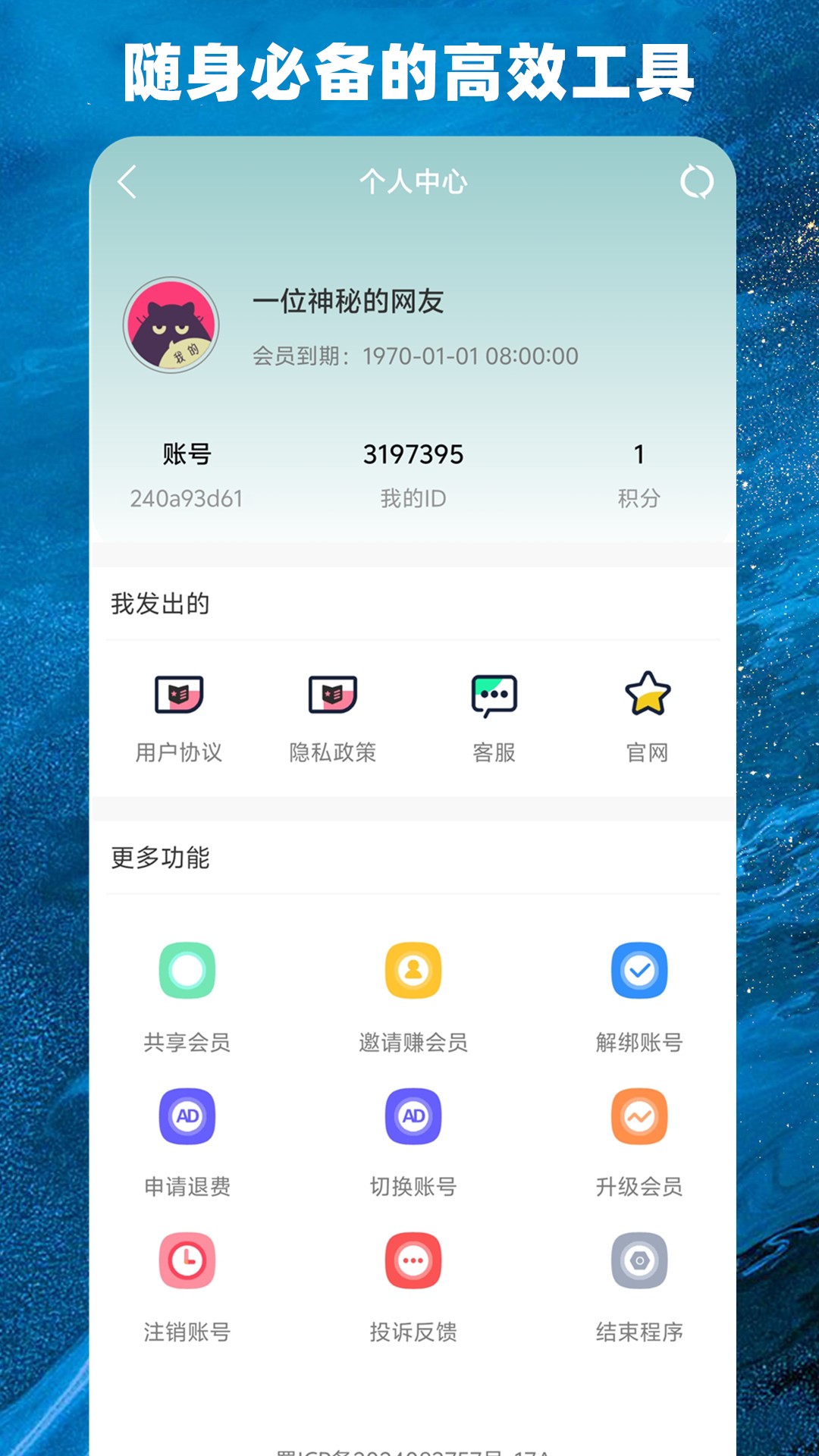This screenshot has height=1456, width=819.
Task: Tap the refresh icon in the top right
Action: click(696, 183)
